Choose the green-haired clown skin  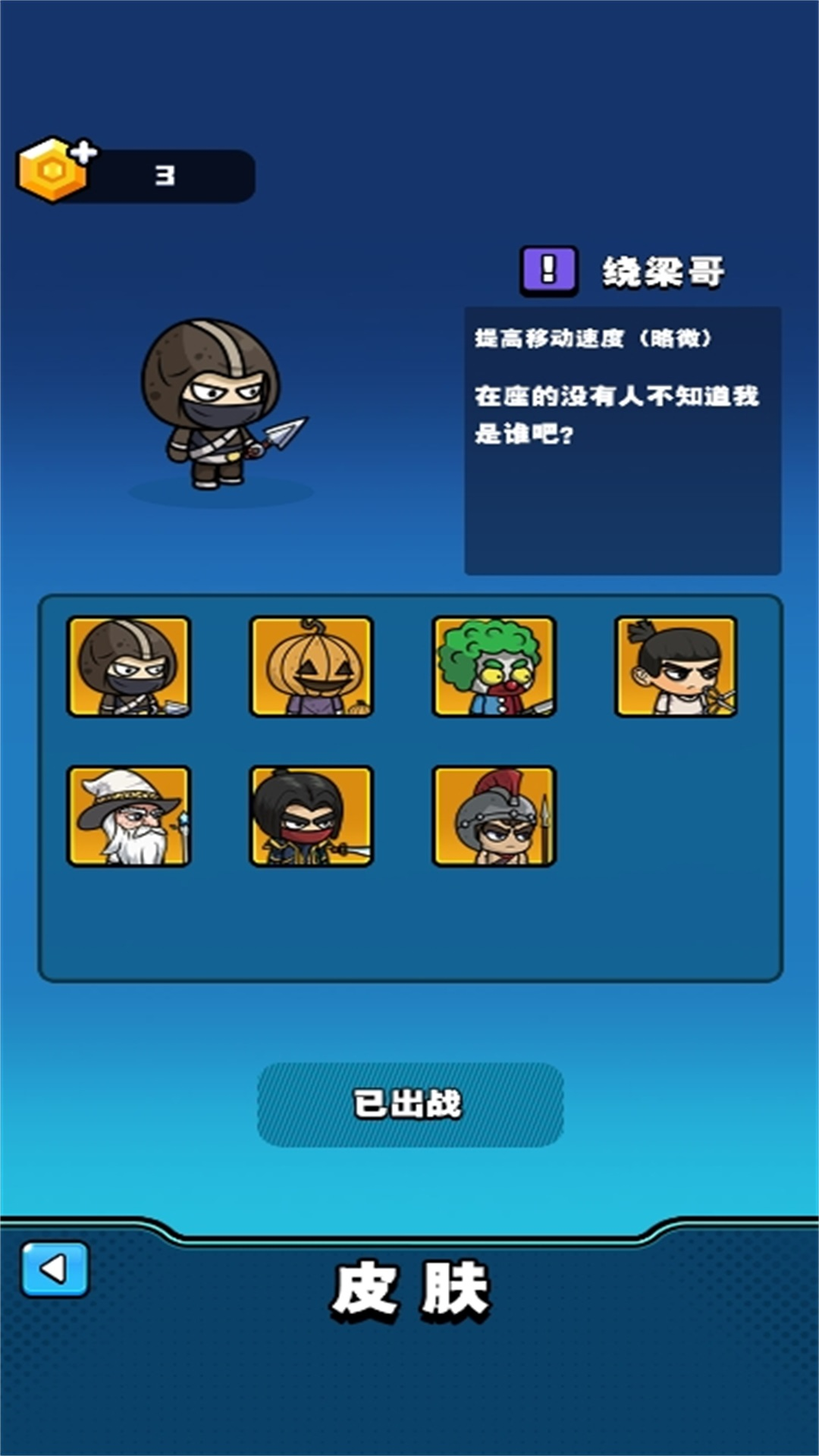494,667
